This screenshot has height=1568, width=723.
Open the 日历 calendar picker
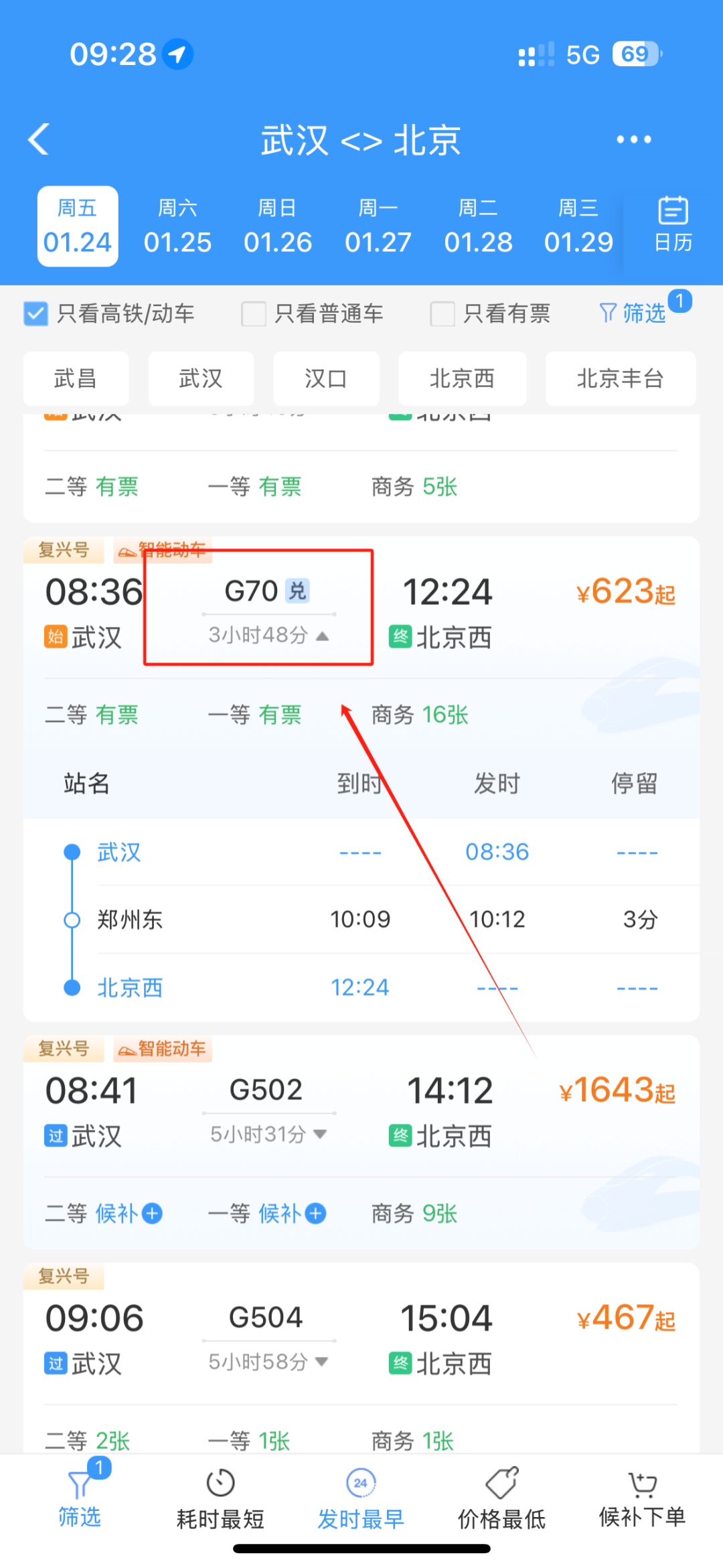coord(672,225)
